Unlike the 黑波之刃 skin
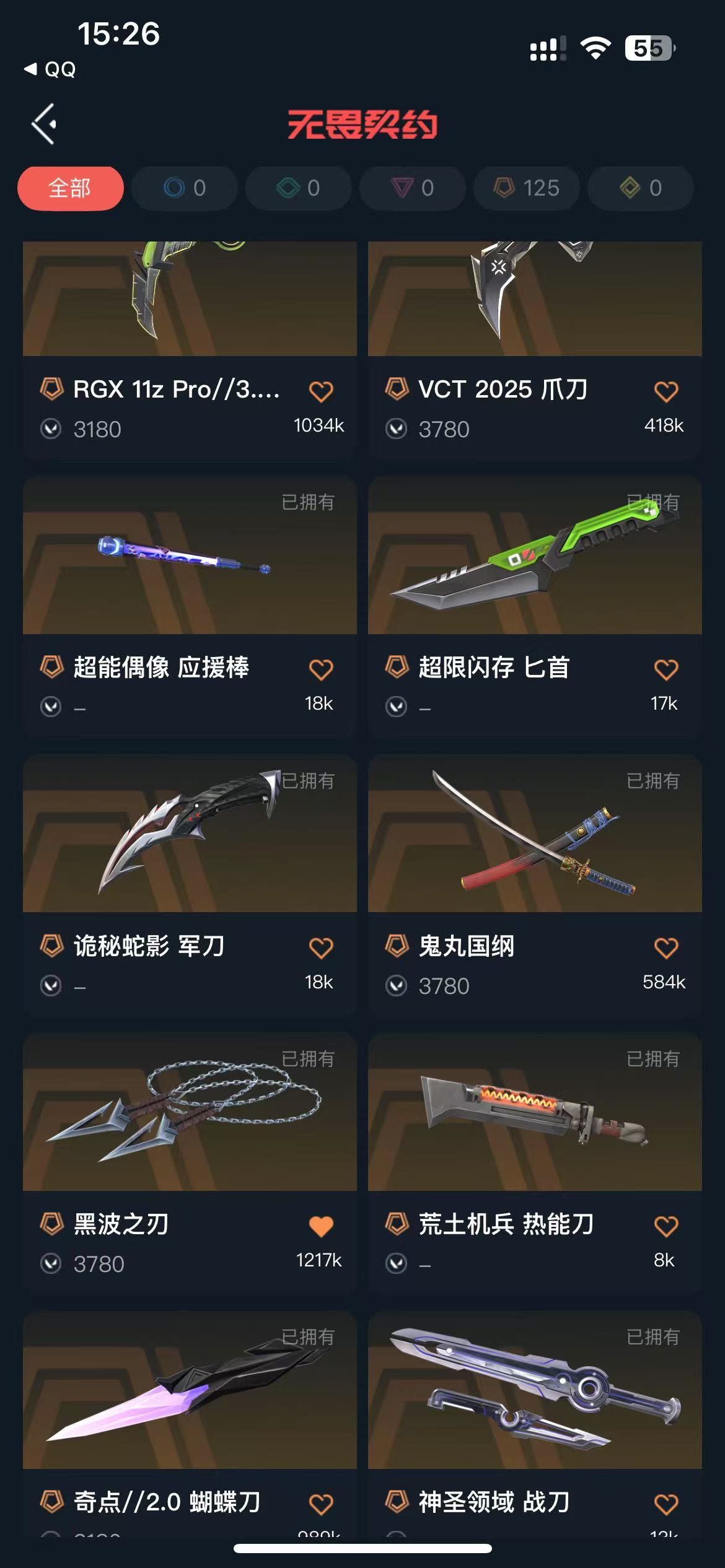The image size is (725, 1568). [321, 1226]
